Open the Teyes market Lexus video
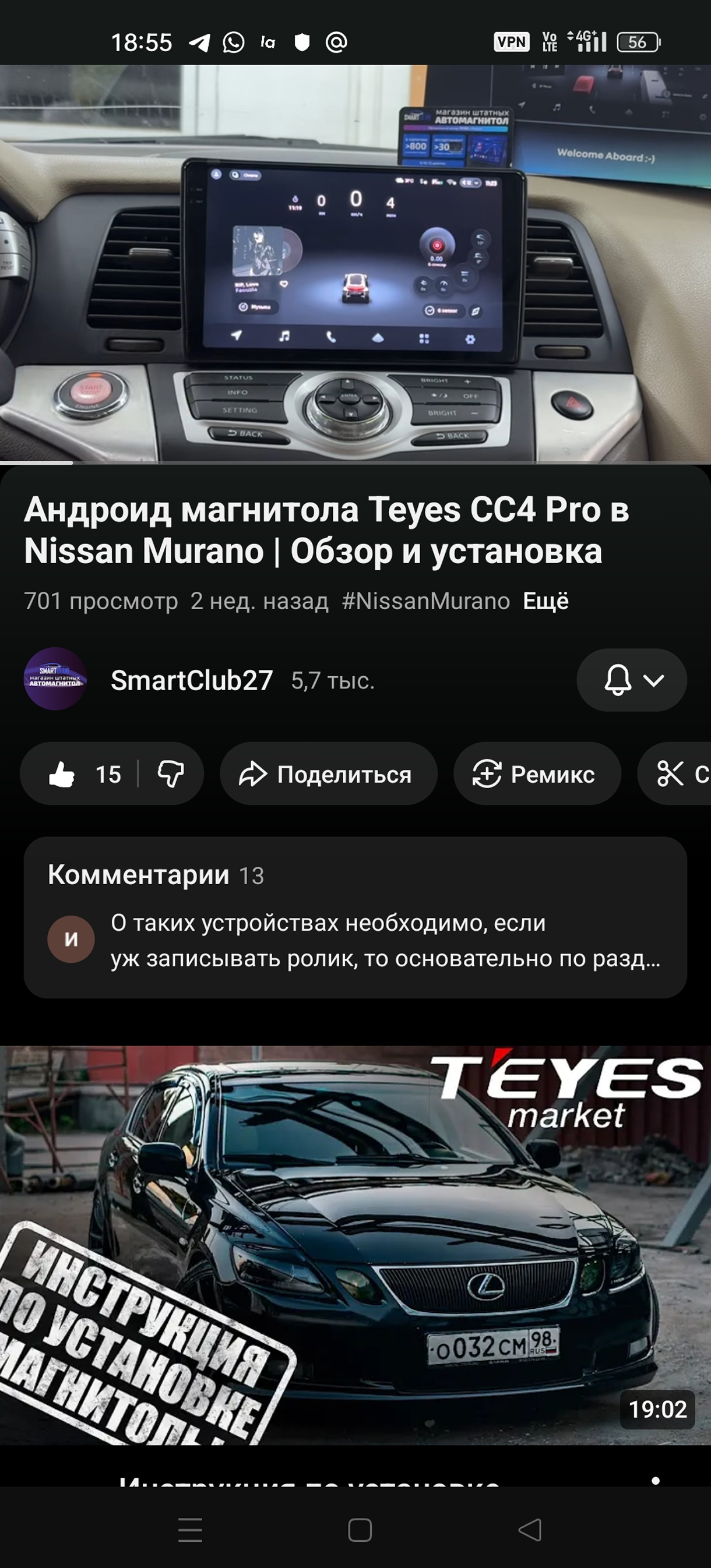The width and height of the screenshot is (711, 1568). pyautogui.click(x=355, y=1245)
